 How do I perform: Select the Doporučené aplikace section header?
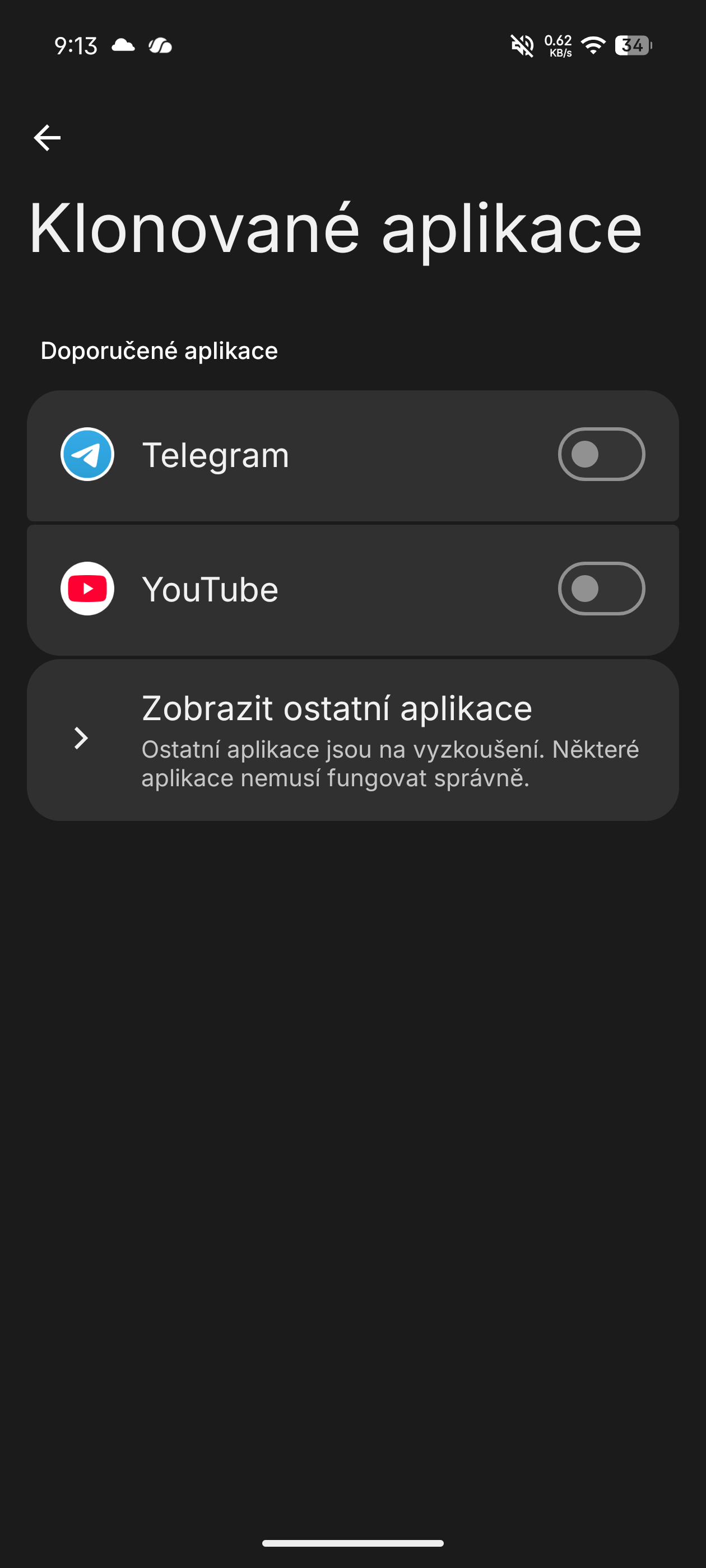pyautogui.click(x=159, y=350)
